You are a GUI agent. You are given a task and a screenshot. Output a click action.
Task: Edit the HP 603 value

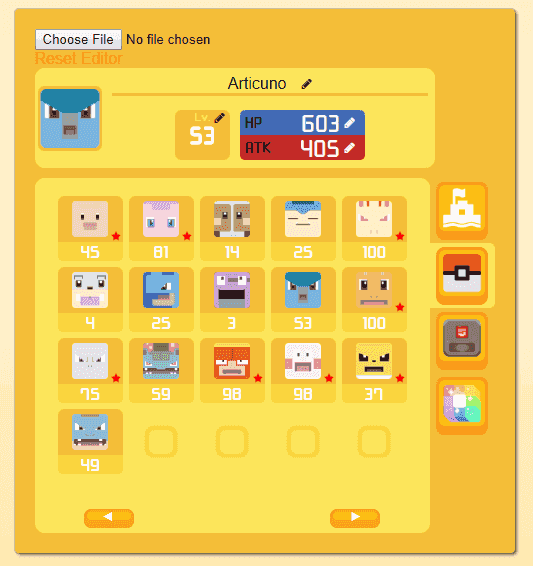click(349, 123)
